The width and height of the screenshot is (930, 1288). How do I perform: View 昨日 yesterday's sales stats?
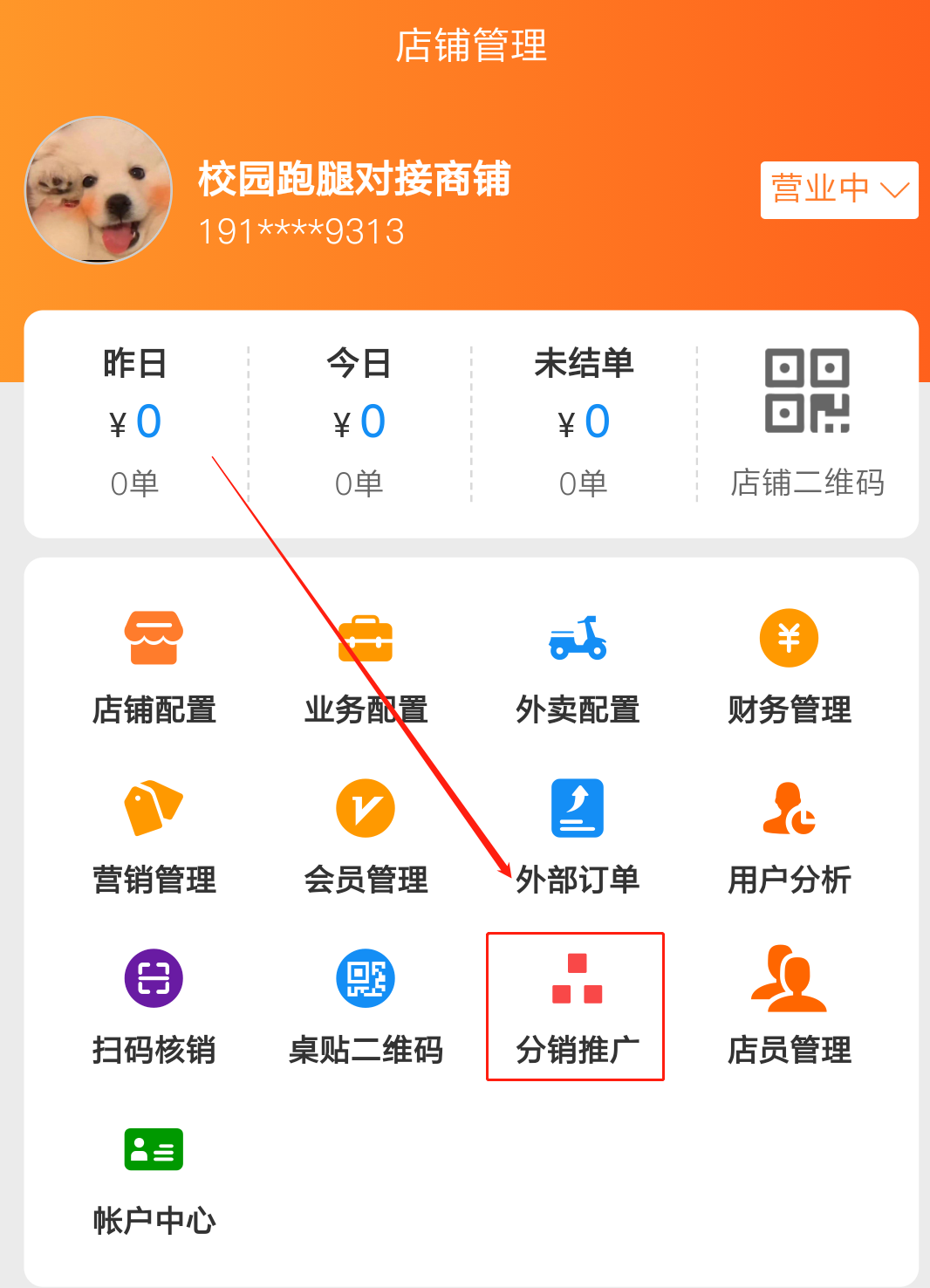pos(135,423)
